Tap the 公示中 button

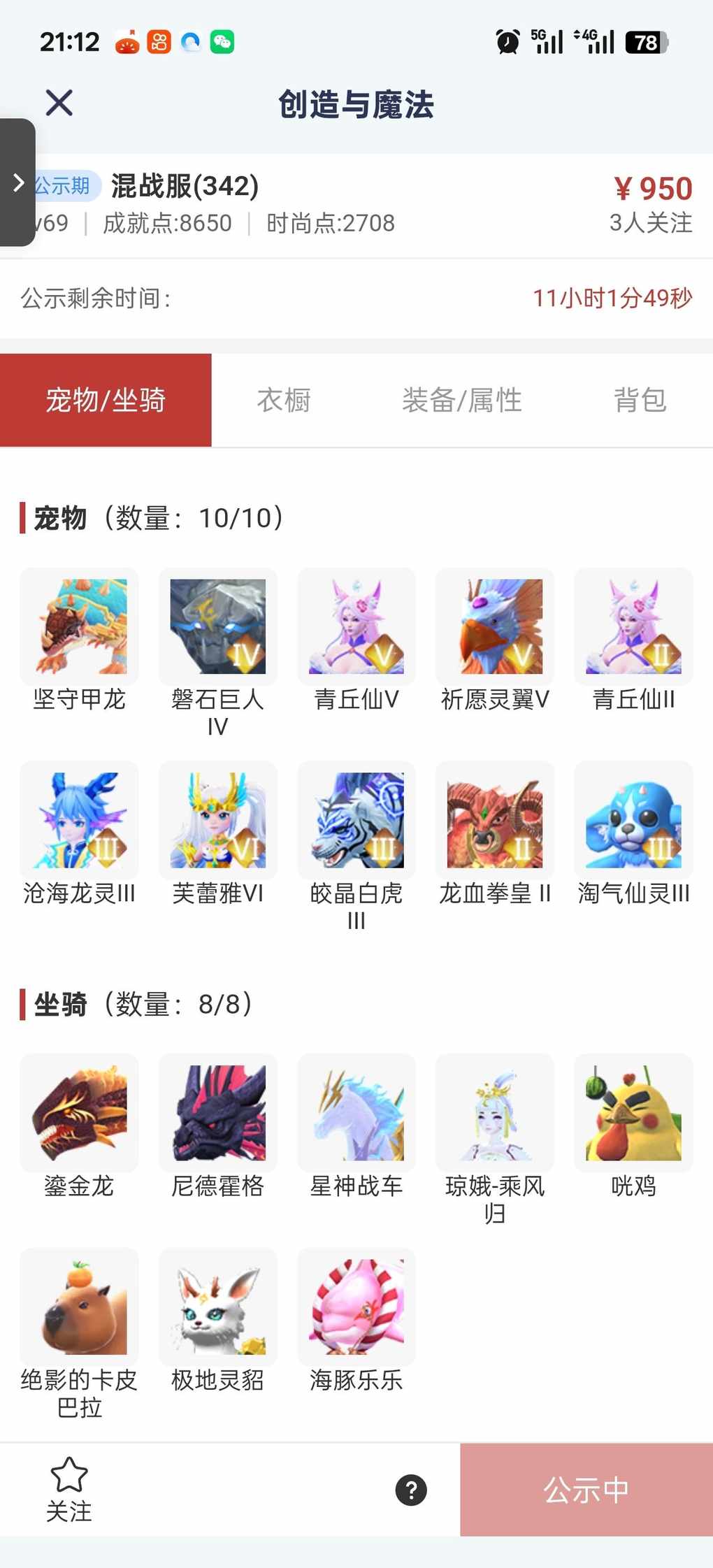(586, 1490)
